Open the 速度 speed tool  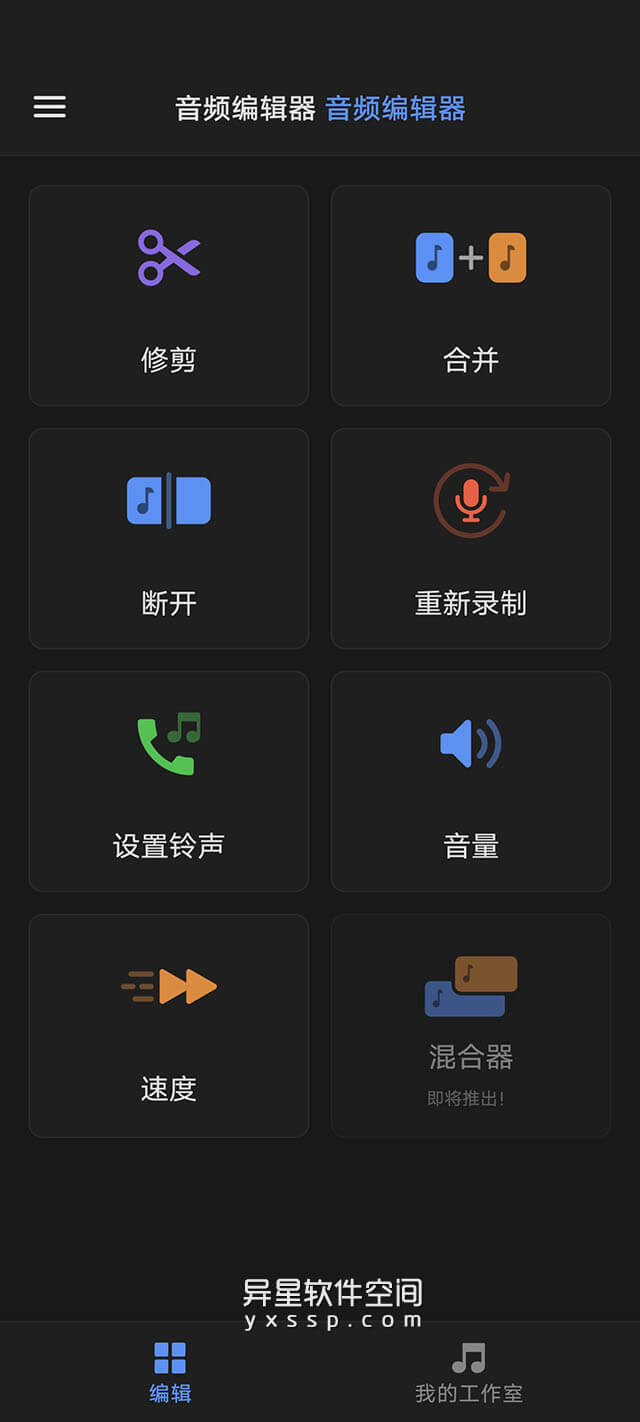click(x=169, y=1025)
